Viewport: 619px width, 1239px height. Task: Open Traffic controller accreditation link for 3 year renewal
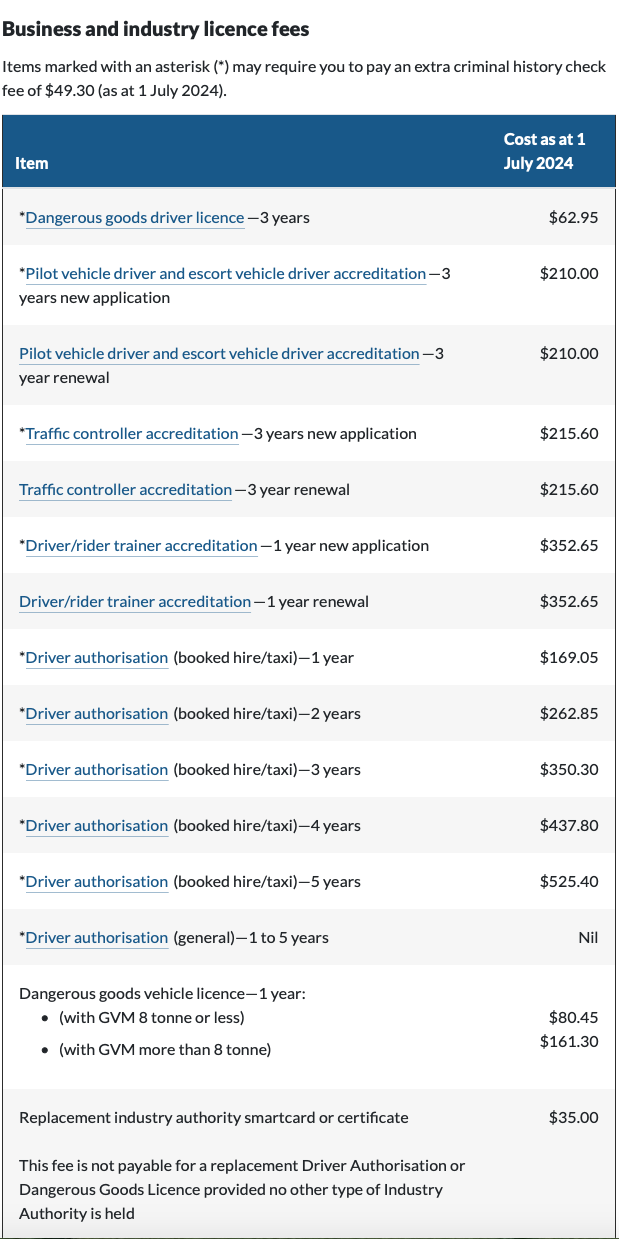(126, 489)
